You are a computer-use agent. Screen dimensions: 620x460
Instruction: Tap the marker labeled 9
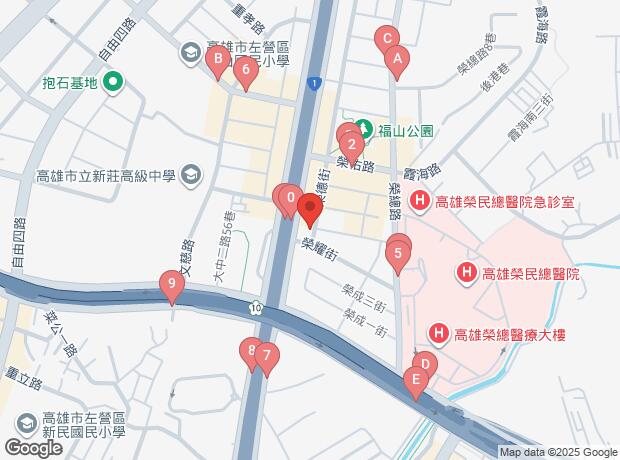172,284
